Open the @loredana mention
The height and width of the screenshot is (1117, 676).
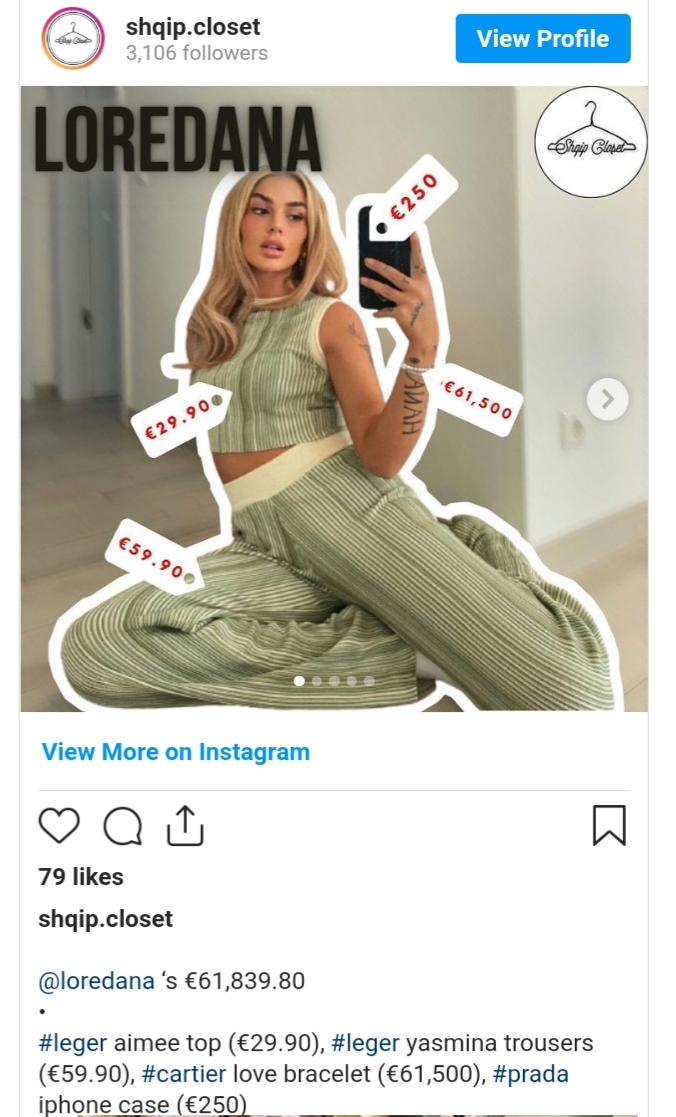coord(96,981)
